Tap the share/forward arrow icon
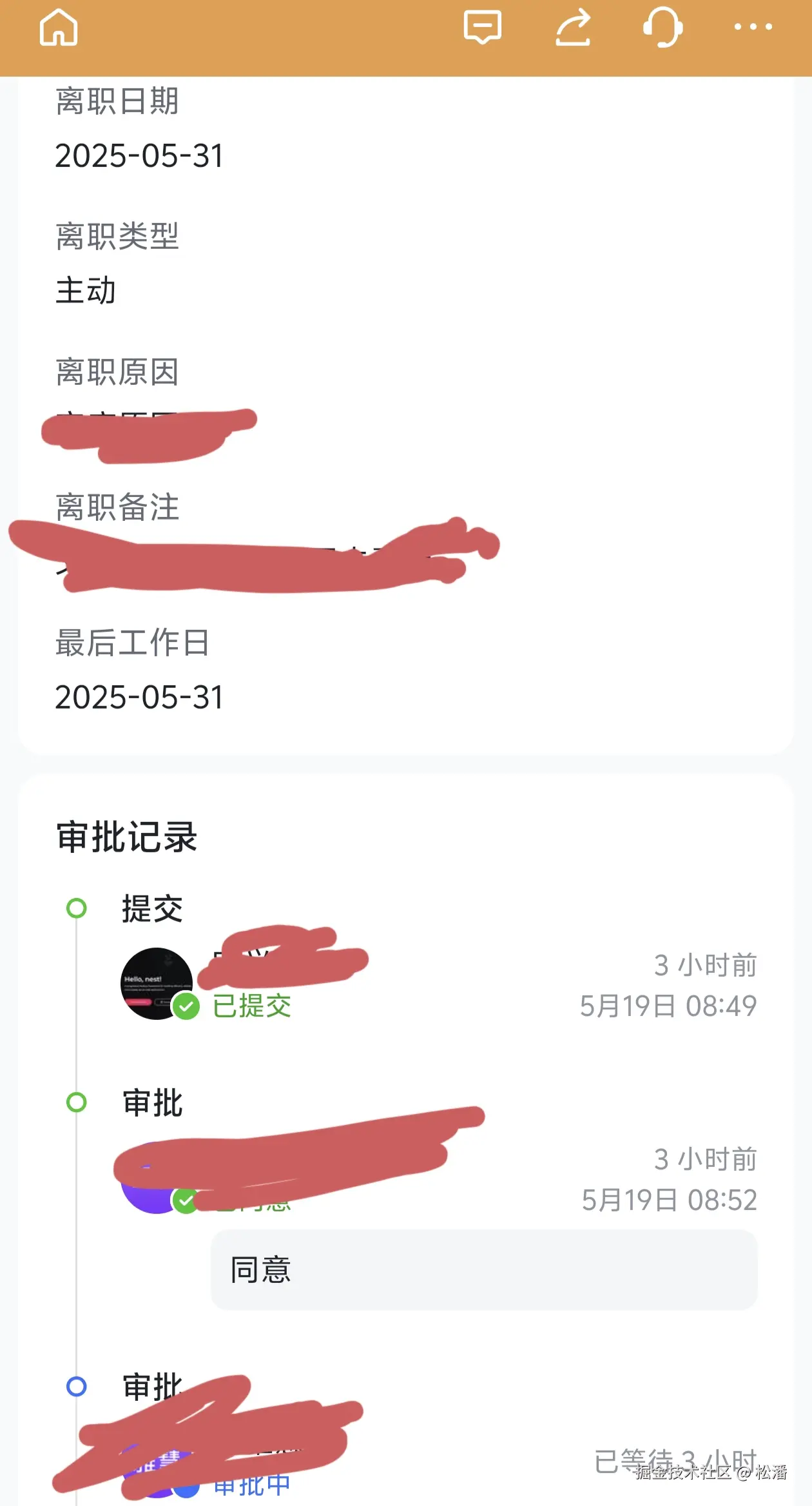812x1506 pixels. (x=572, y=27)
